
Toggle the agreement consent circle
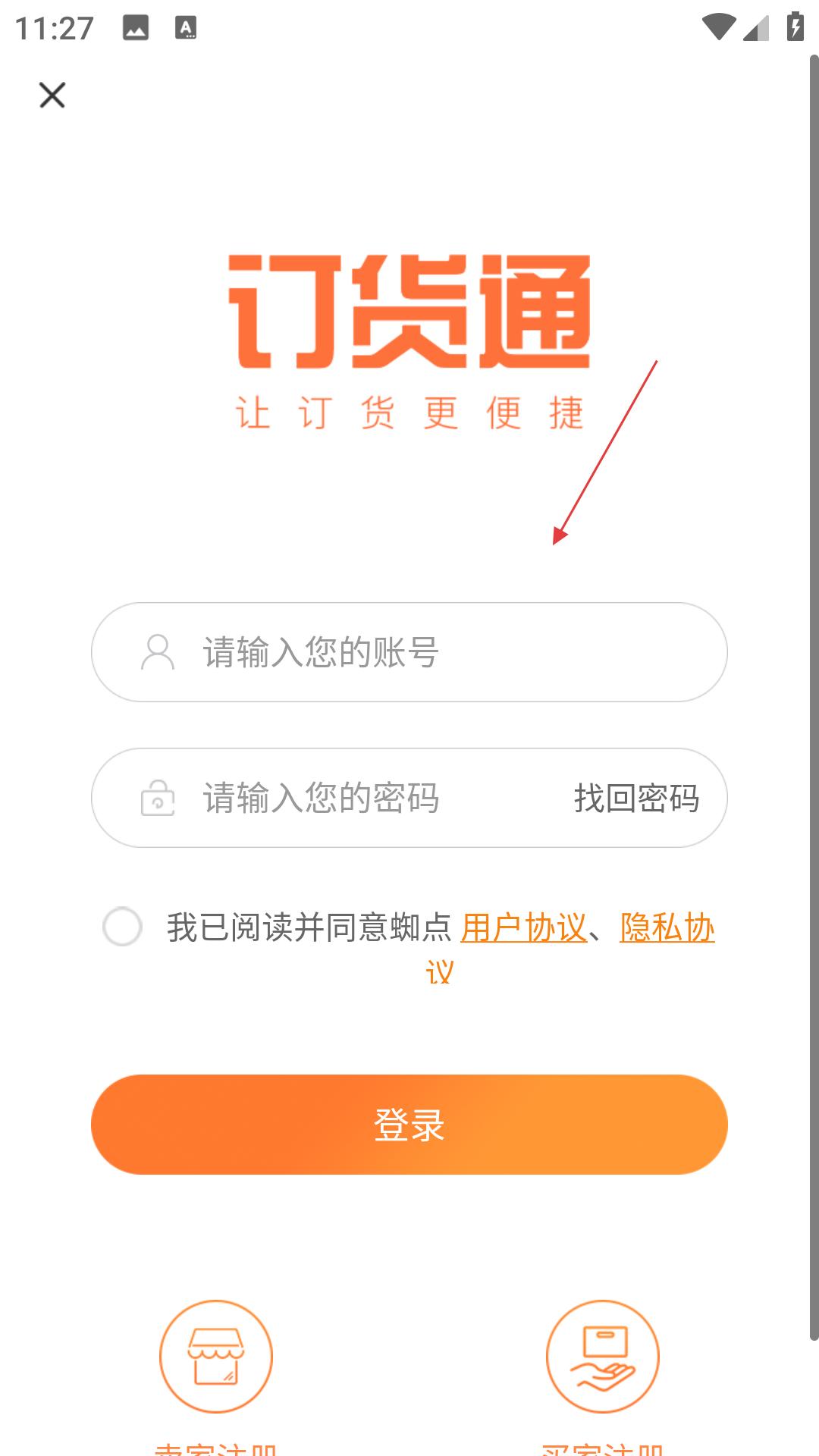pos(122,927)
